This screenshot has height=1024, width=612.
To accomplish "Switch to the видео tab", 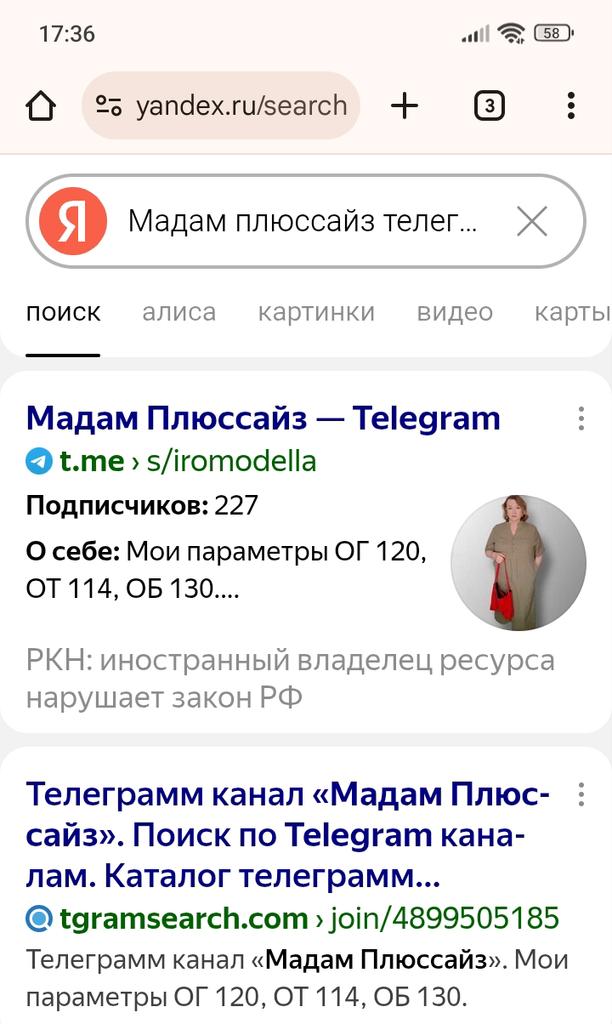I will click(455, 312).
